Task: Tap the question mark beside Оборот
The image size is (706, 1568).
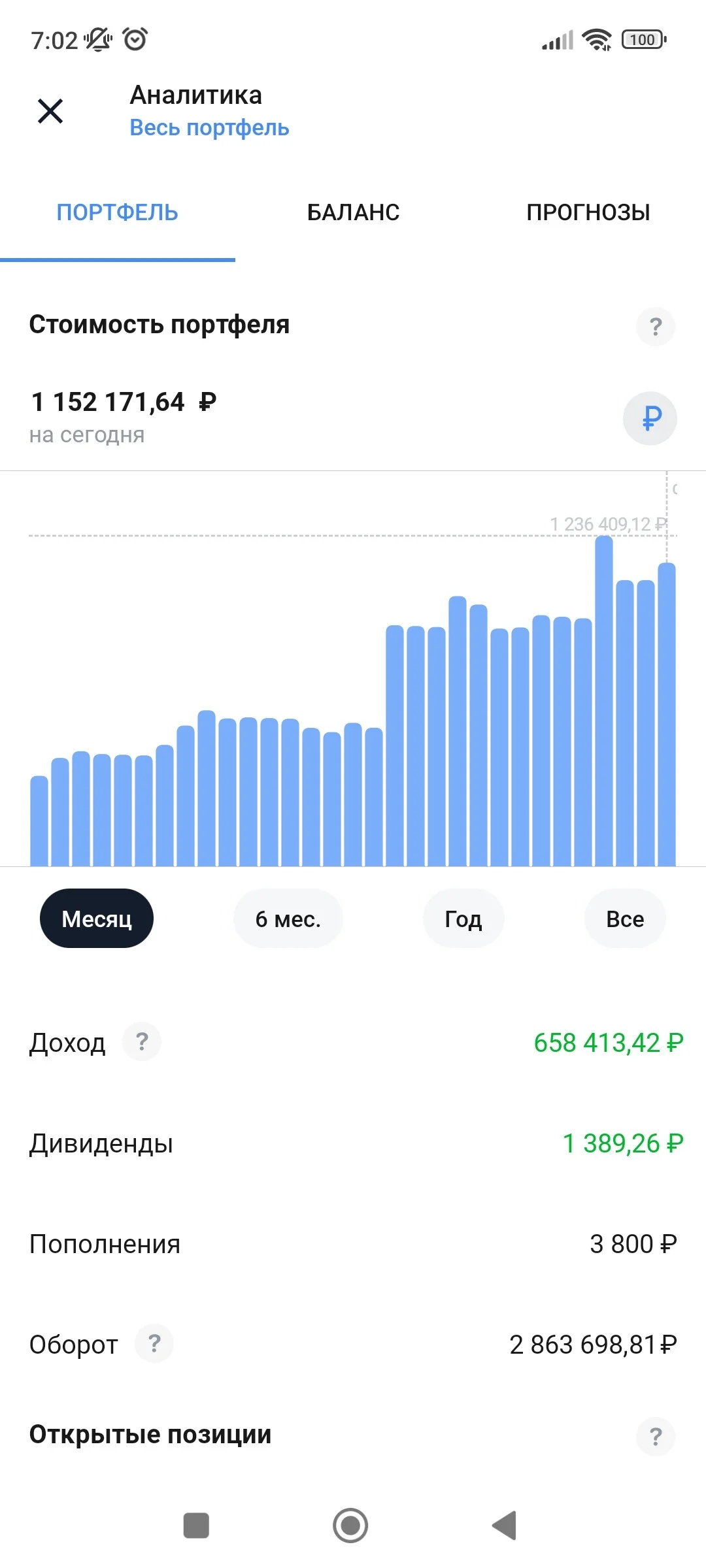Action: (154, 1343)
